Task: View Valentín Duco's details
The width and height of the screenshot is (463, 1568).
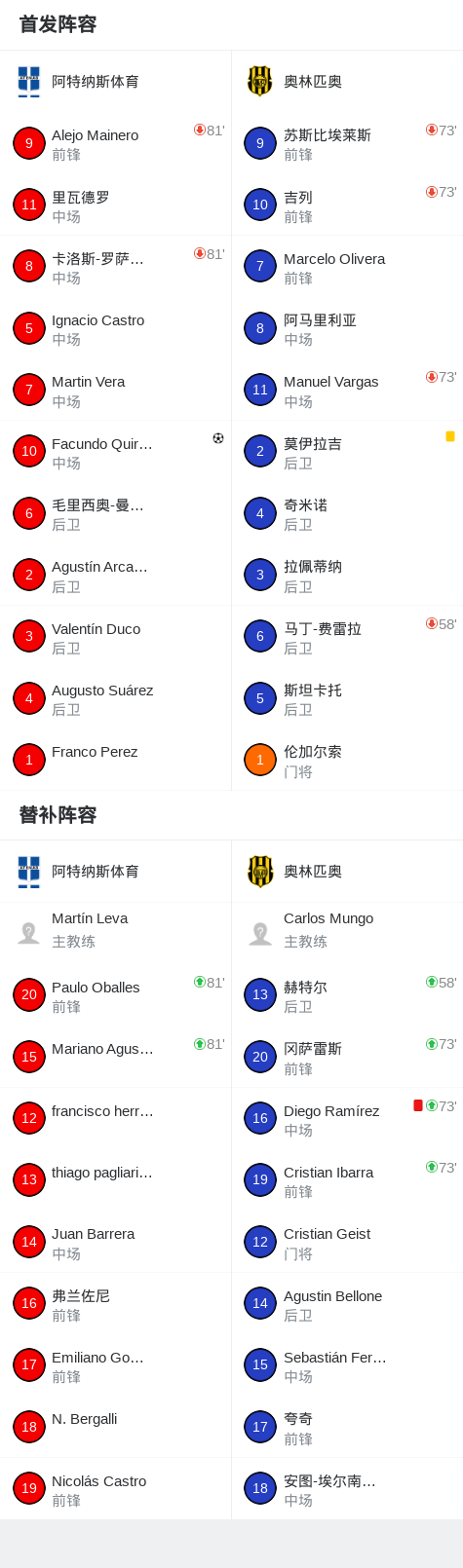Action: [x=115, y=637]
